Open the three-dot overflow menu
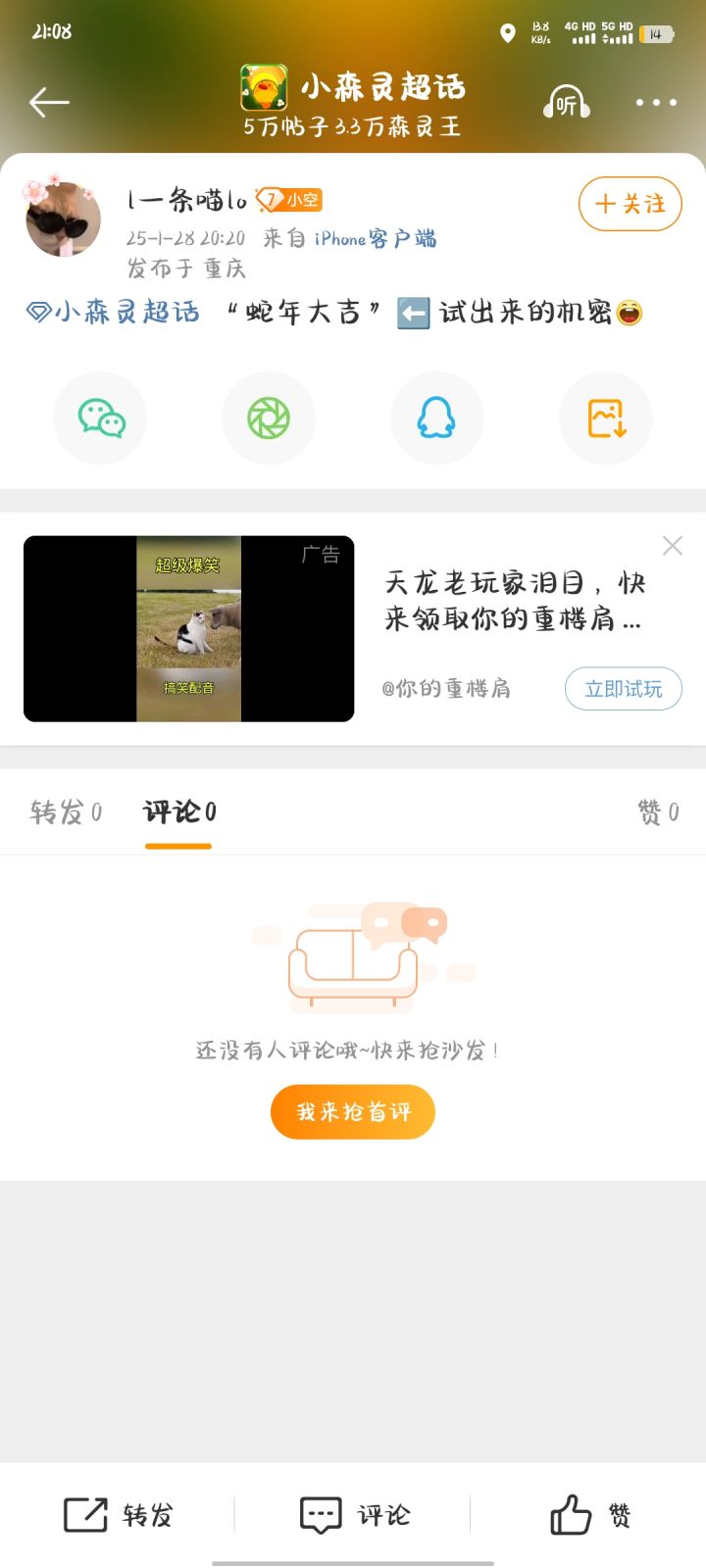 [x=656, y=103]
